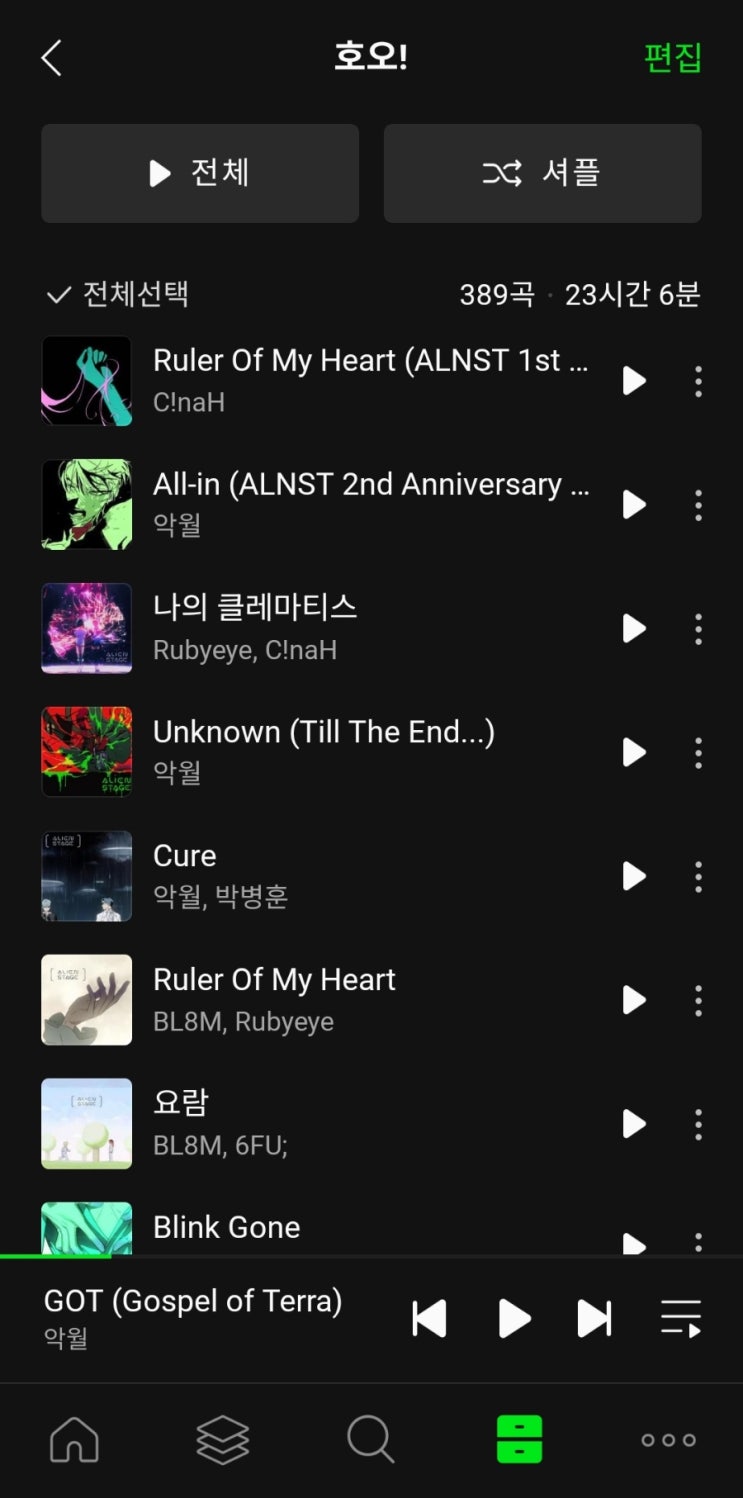This screenshot has width=743, height=1498.
Task: Play Unknown (Till The End...) song
Action: point(634,753)
